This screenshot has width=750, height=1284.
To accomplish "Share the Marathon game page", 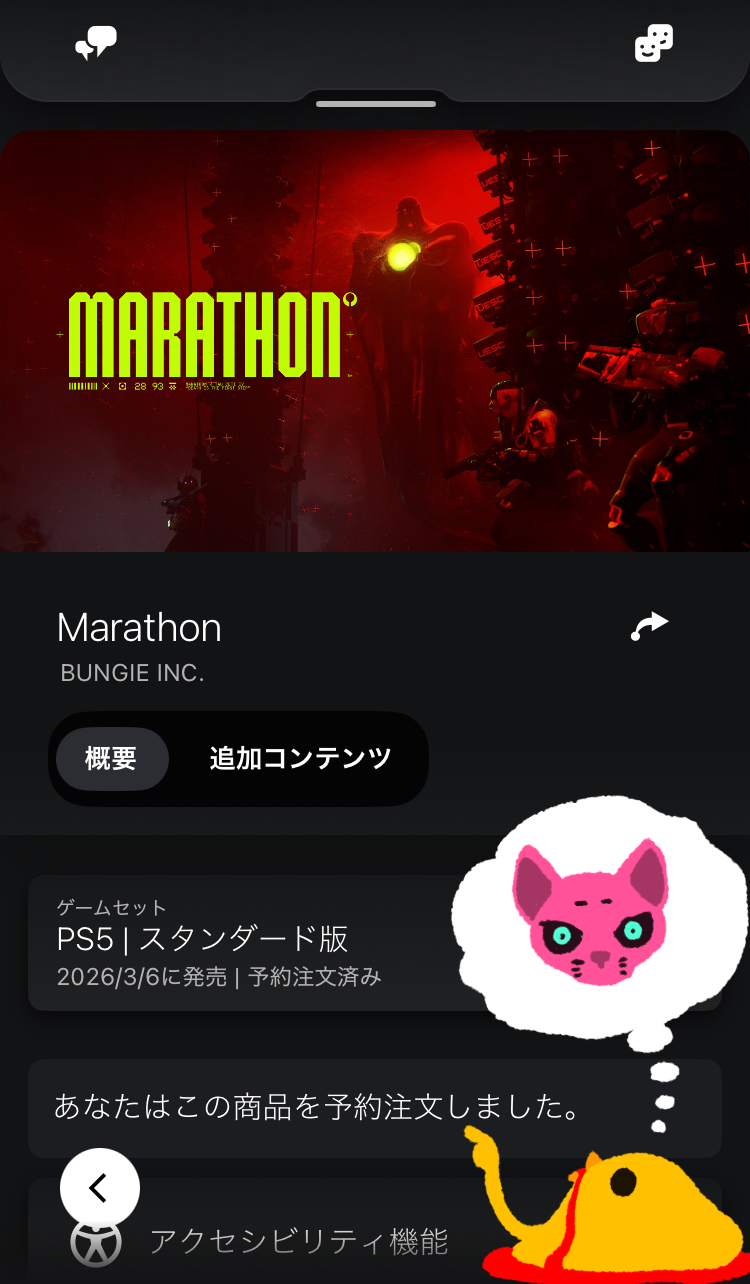I will 650,627.
